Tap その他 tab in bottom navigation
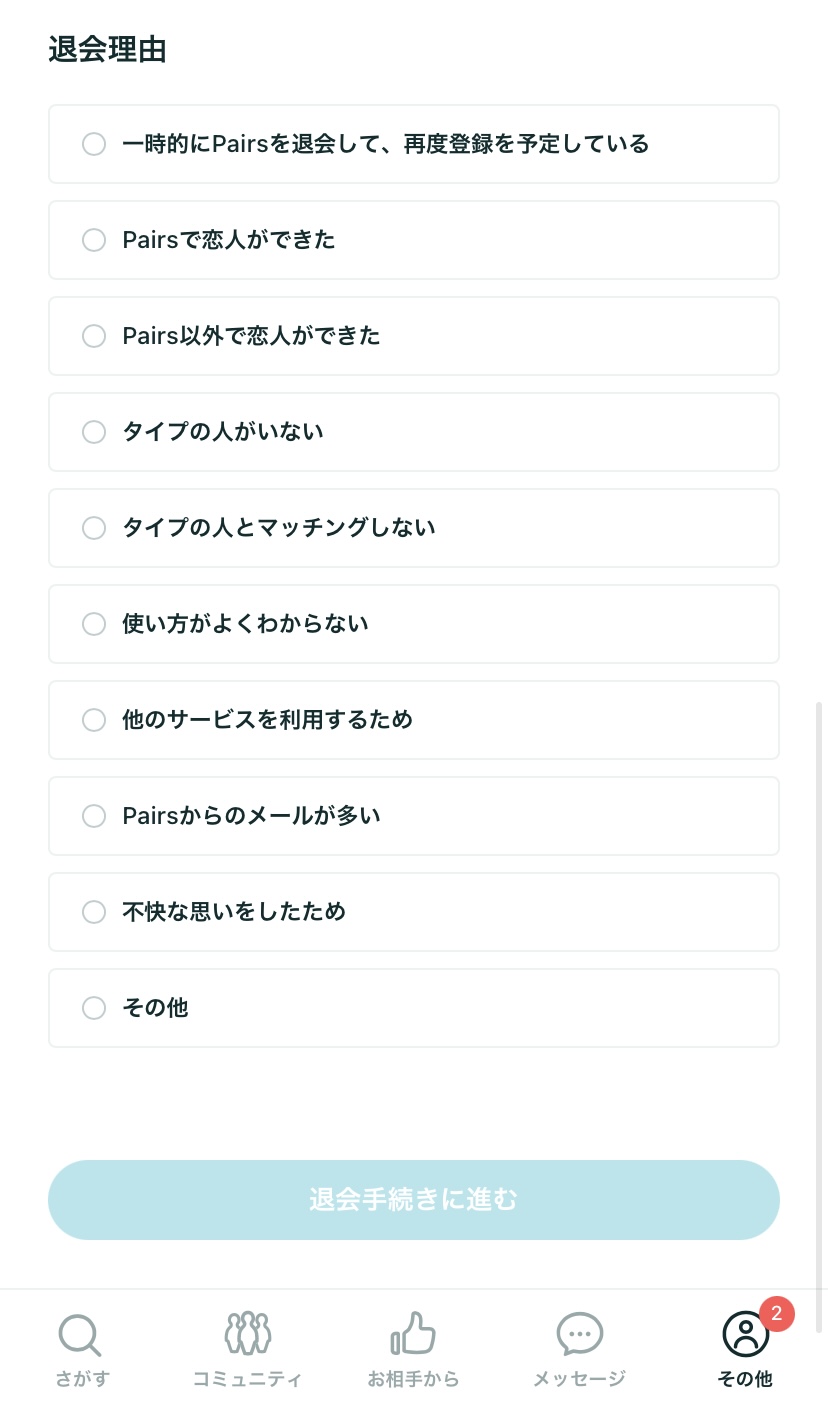The height and width of the screenshot is (1405, 828). (745, 1349)
